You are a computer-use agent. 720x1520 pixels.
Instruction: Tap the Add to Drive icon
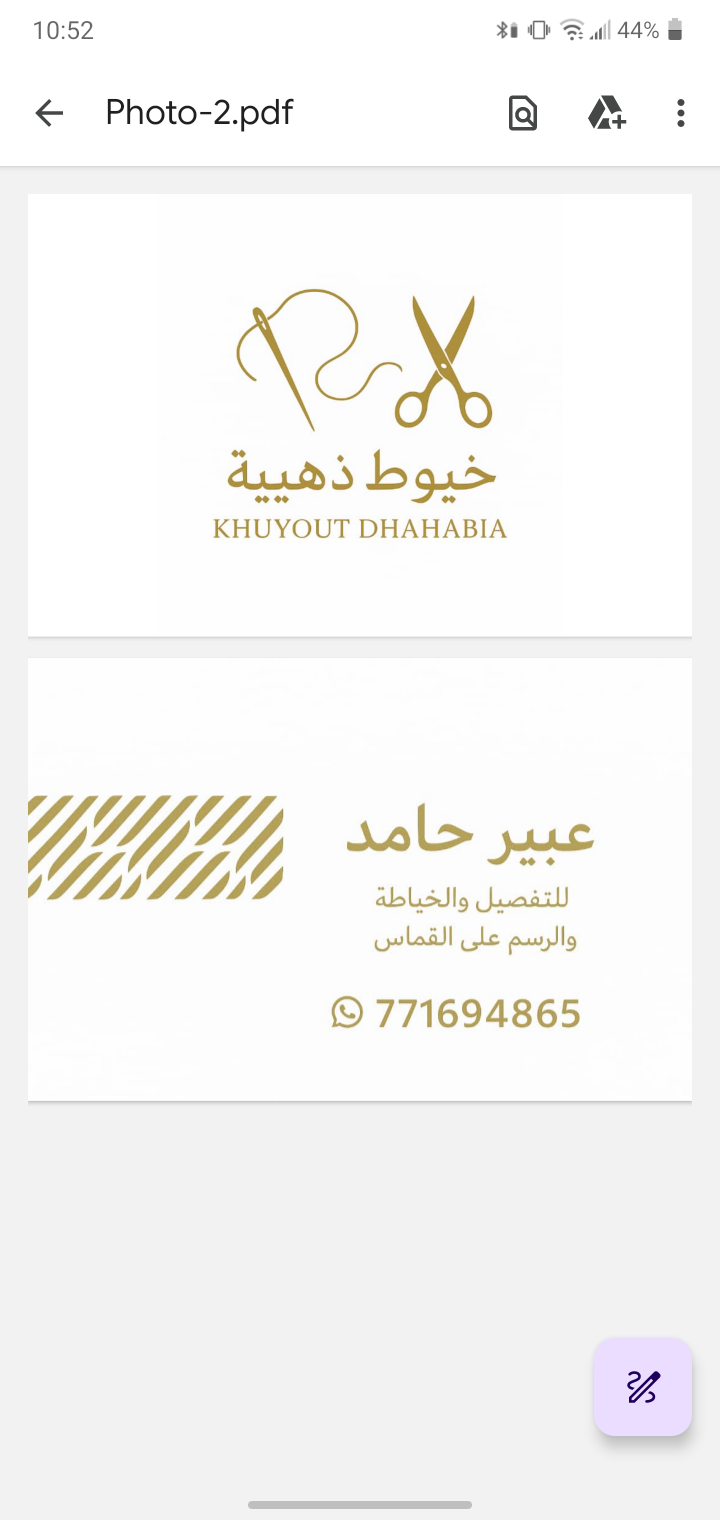pyautogui.click(x=606, y=113)
